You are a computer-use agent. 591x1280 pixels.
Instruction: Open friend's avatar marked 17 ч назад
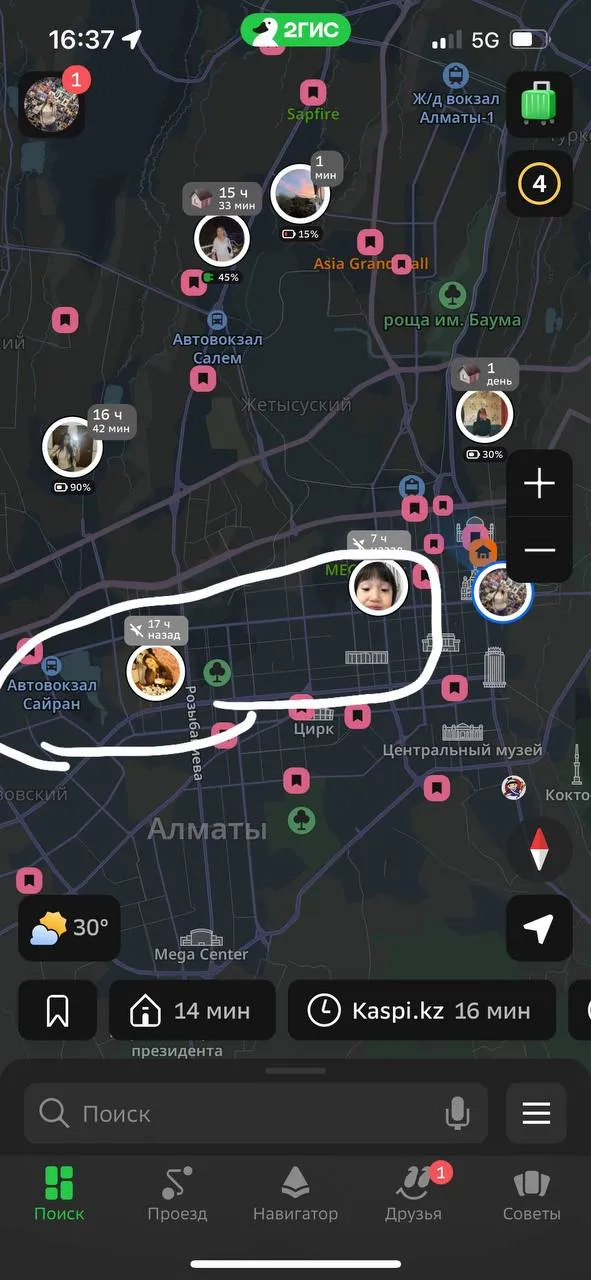156,671
